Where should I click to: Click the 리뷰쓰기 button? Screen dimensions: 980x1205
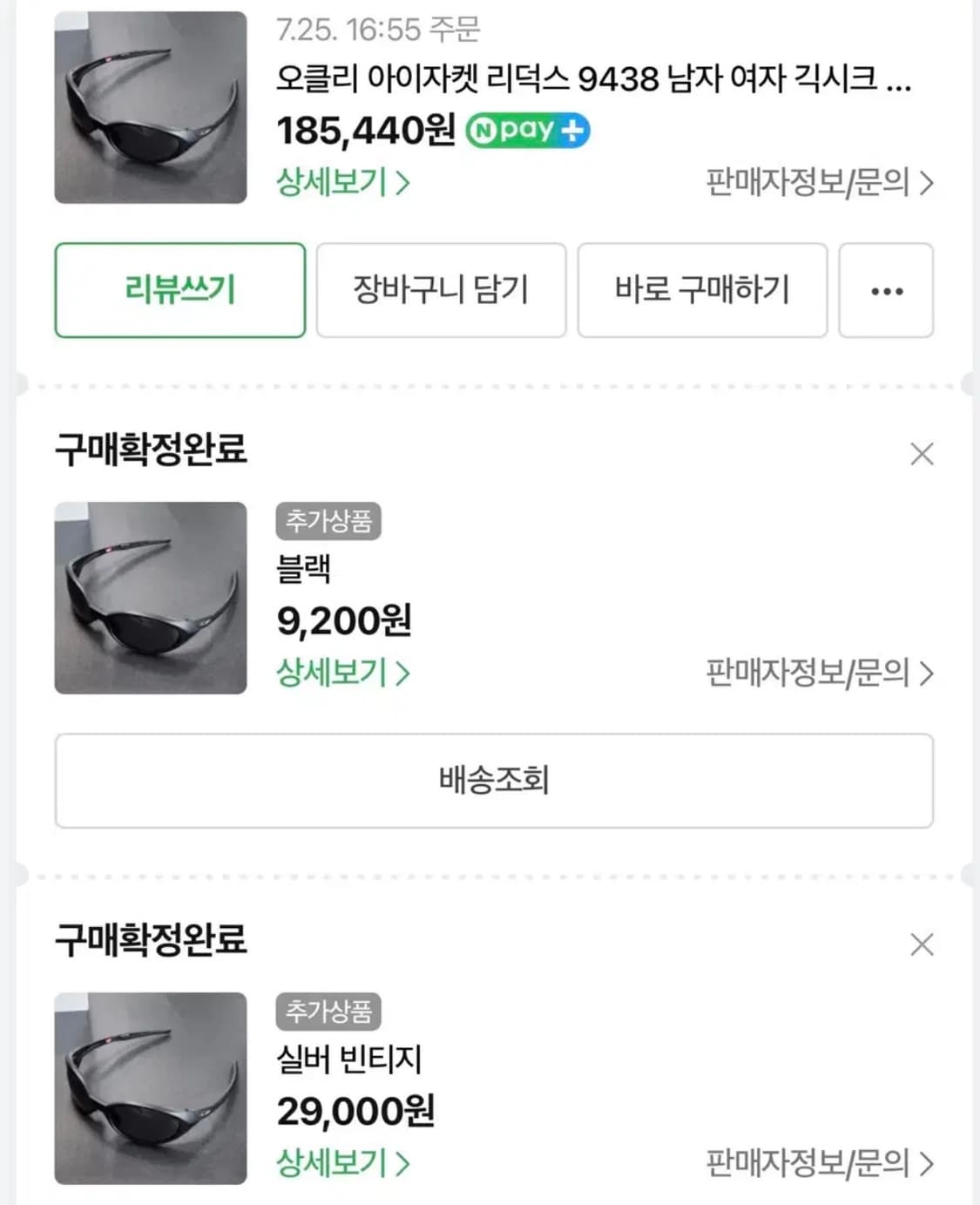click(x=179, y=291)
